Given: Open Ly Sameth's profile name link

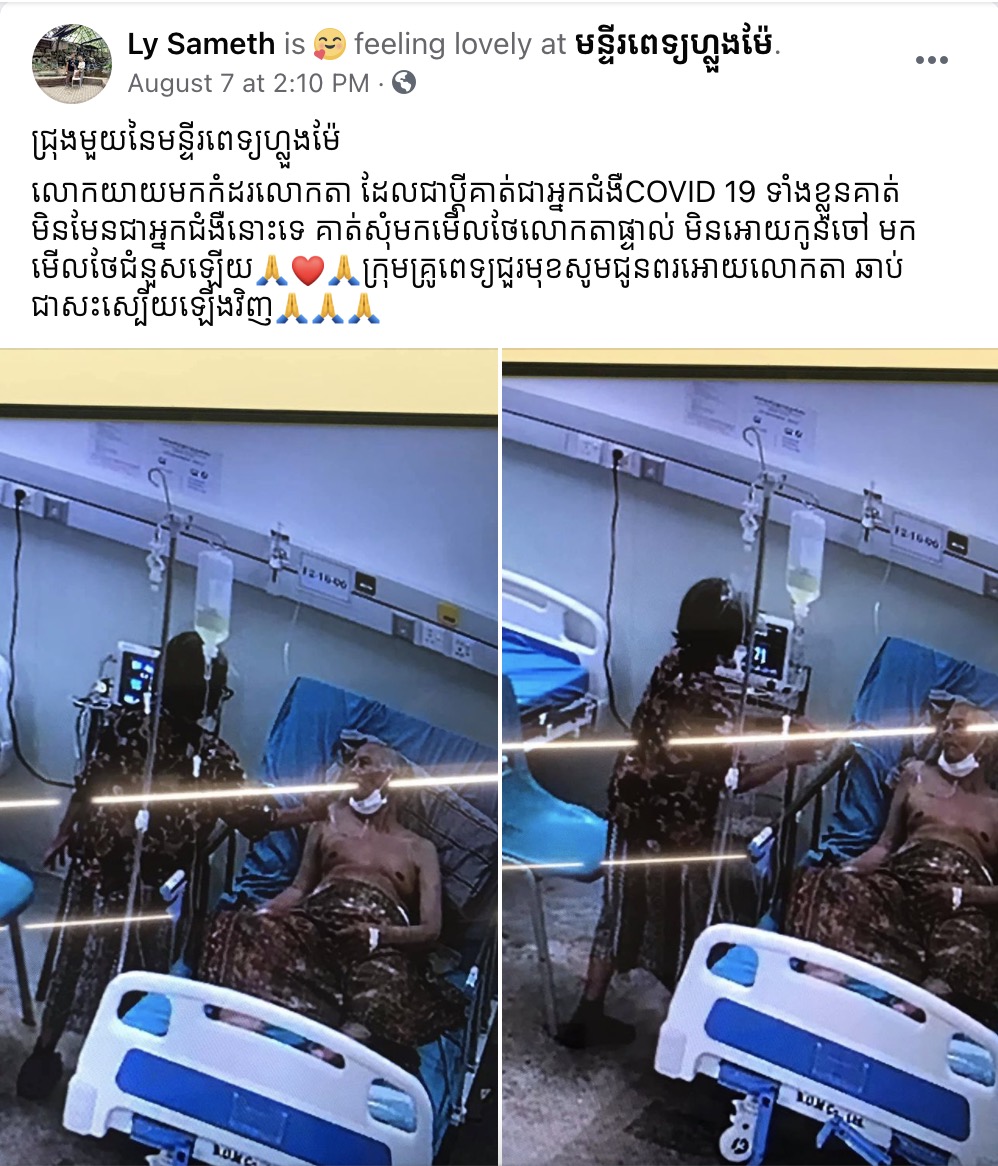Looking at the screenshot, I should pyautogui.click(x=200, y=44).
